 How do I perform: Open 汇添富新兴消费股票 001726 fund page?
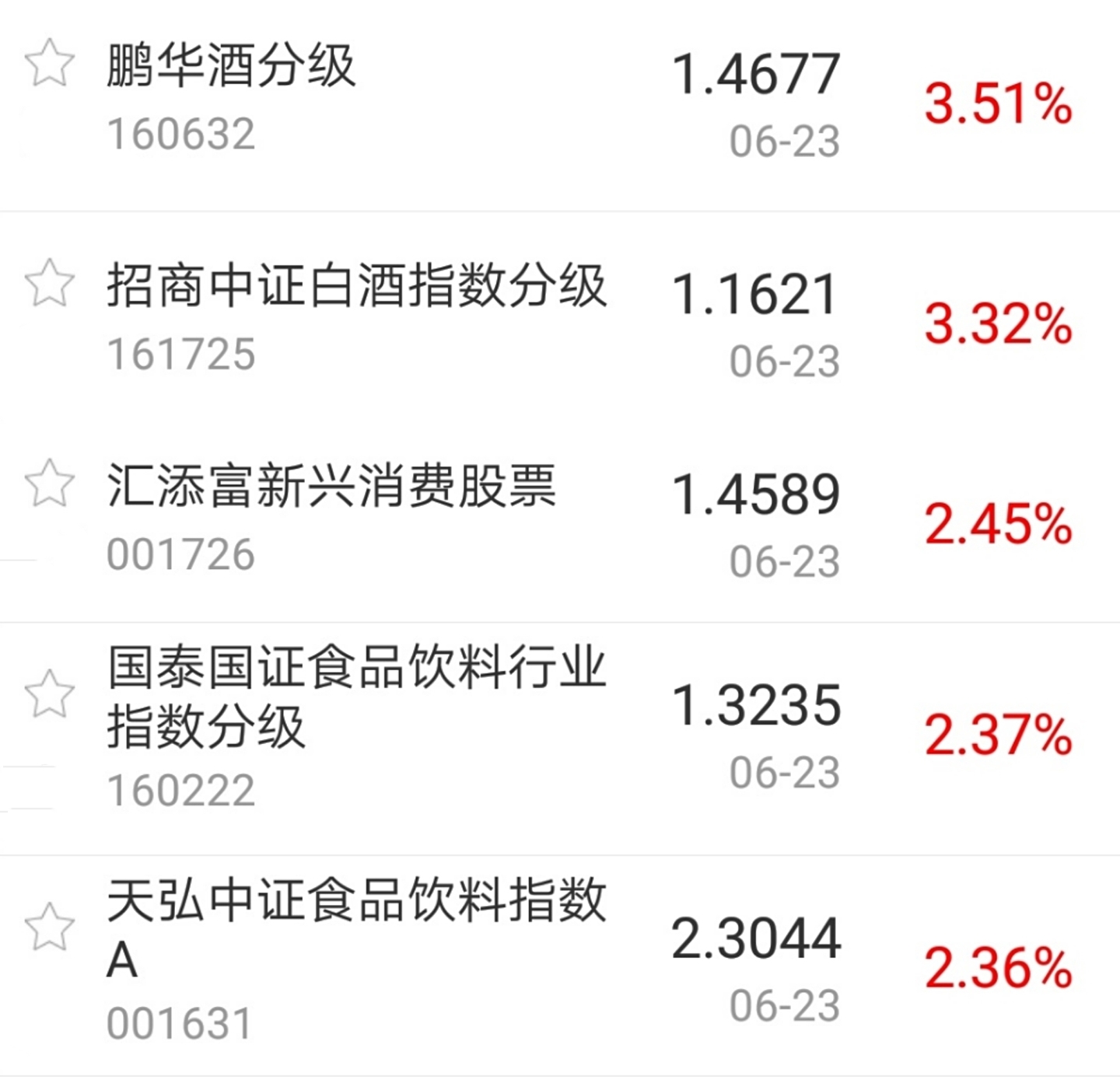point(331,487)
